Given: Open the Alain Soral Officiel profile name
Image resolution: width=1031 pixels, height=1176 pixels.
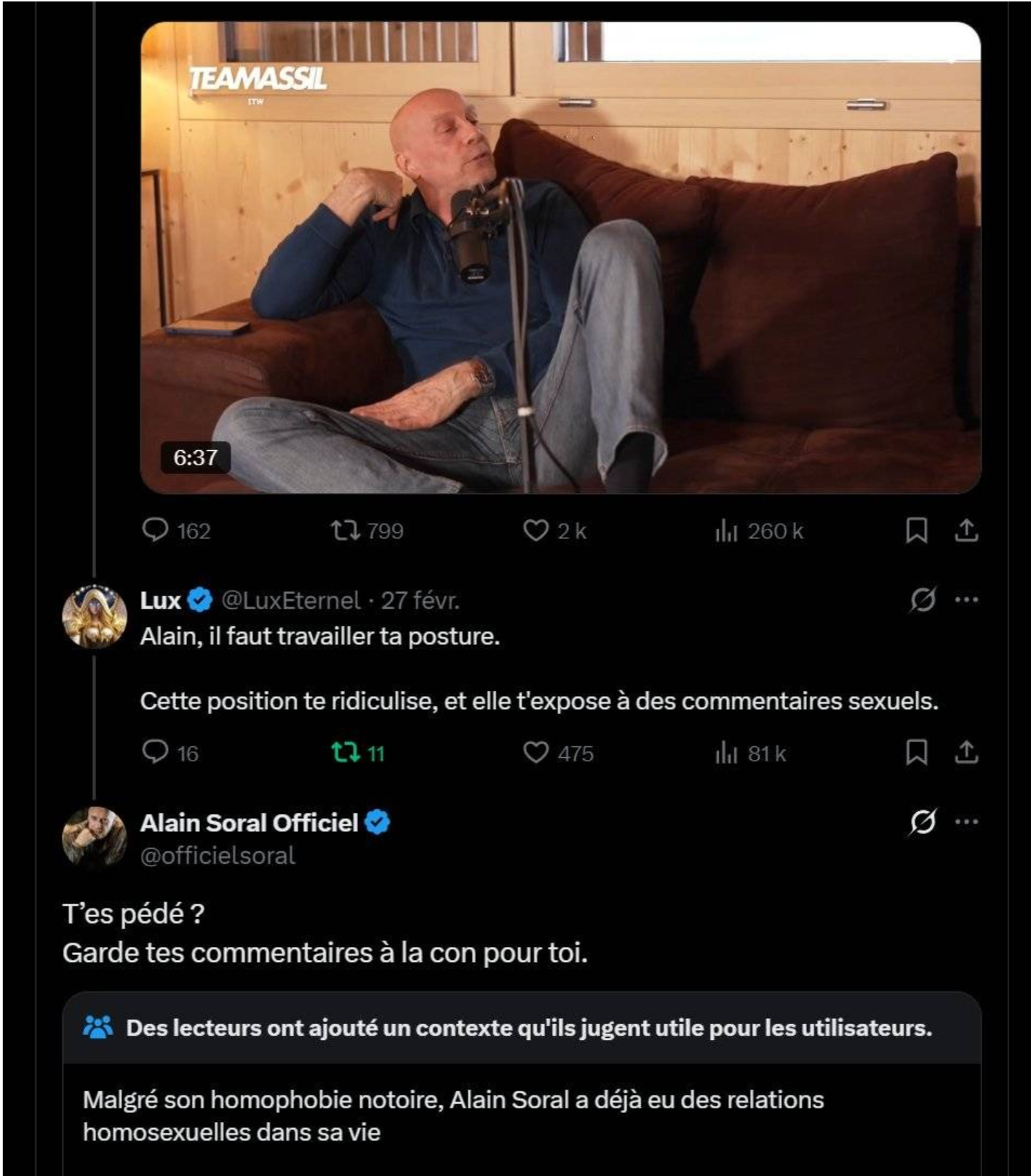Looking at the screenshot, I should click(249, 823).
